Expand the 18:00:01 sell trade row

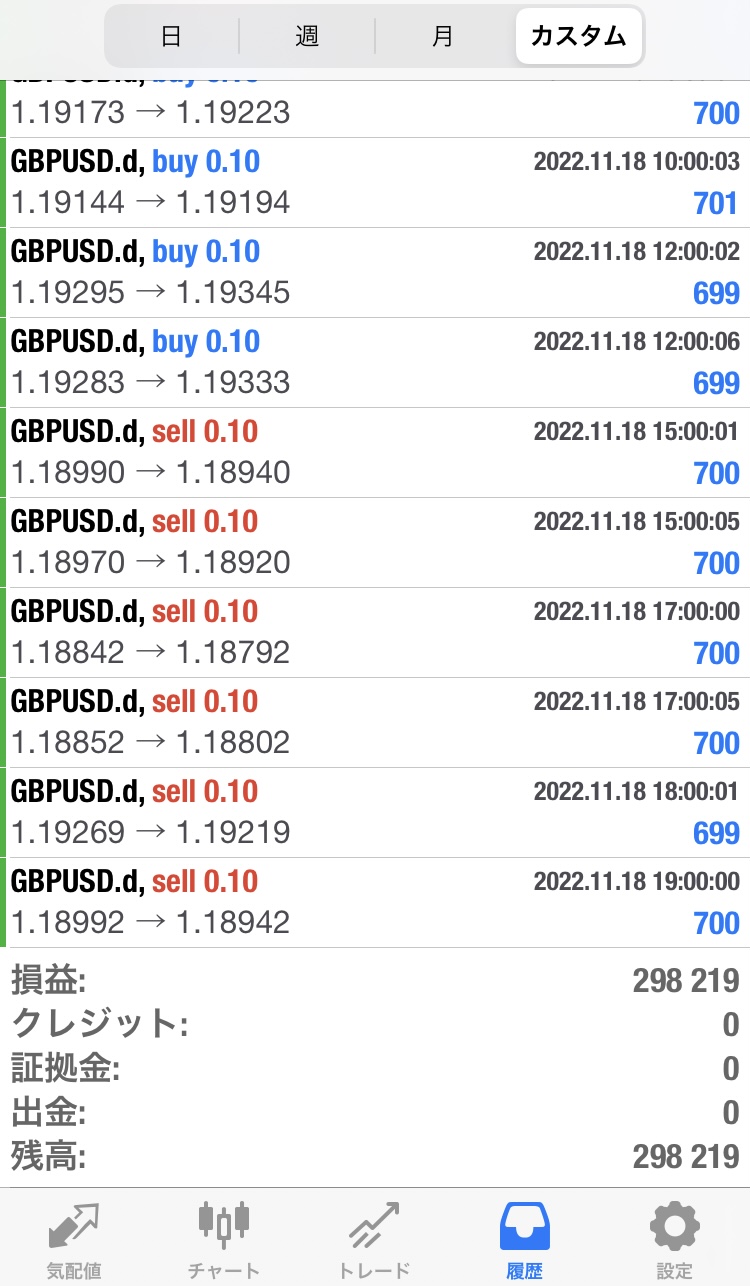click(x=375, y=813)
